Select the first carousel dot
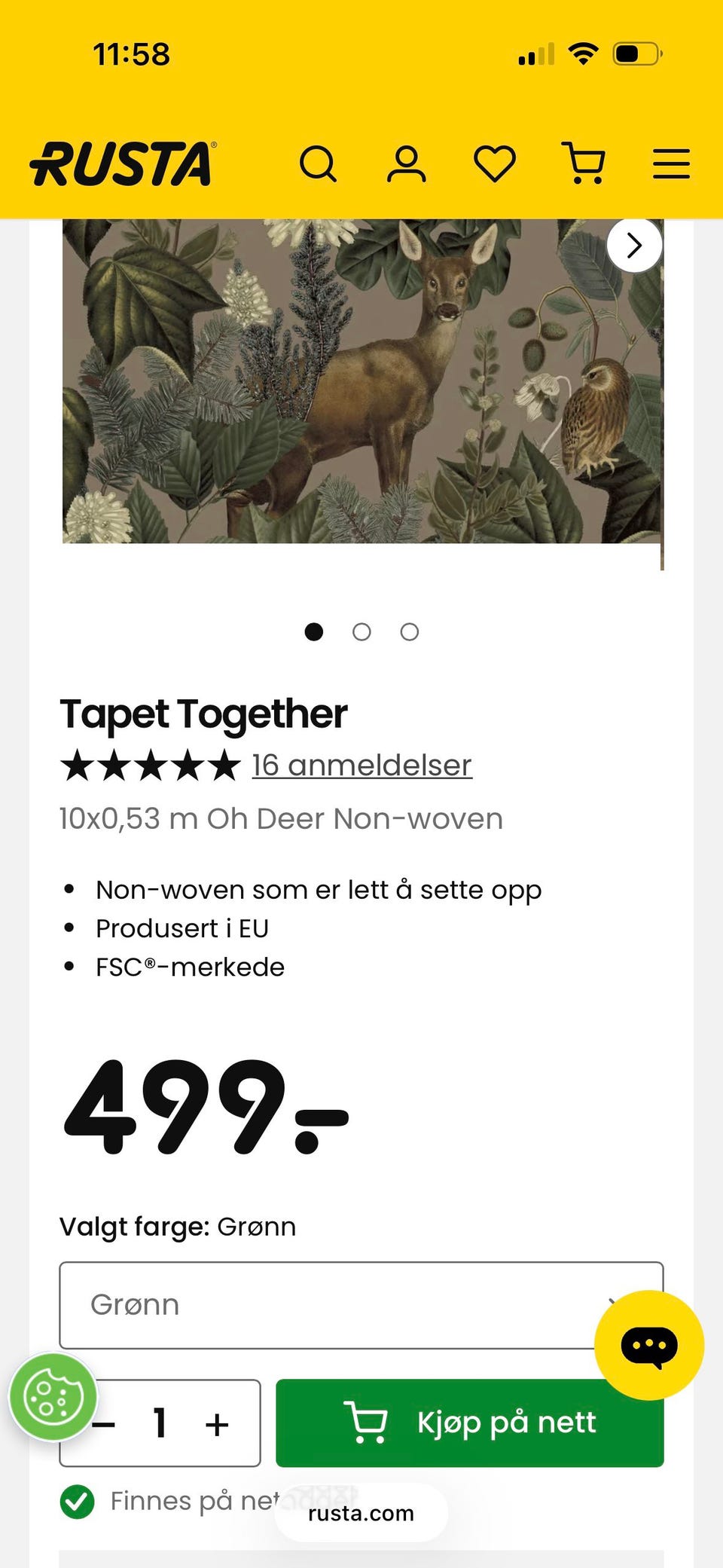This screenshot has width=723, height=1568. pos(314,632)
